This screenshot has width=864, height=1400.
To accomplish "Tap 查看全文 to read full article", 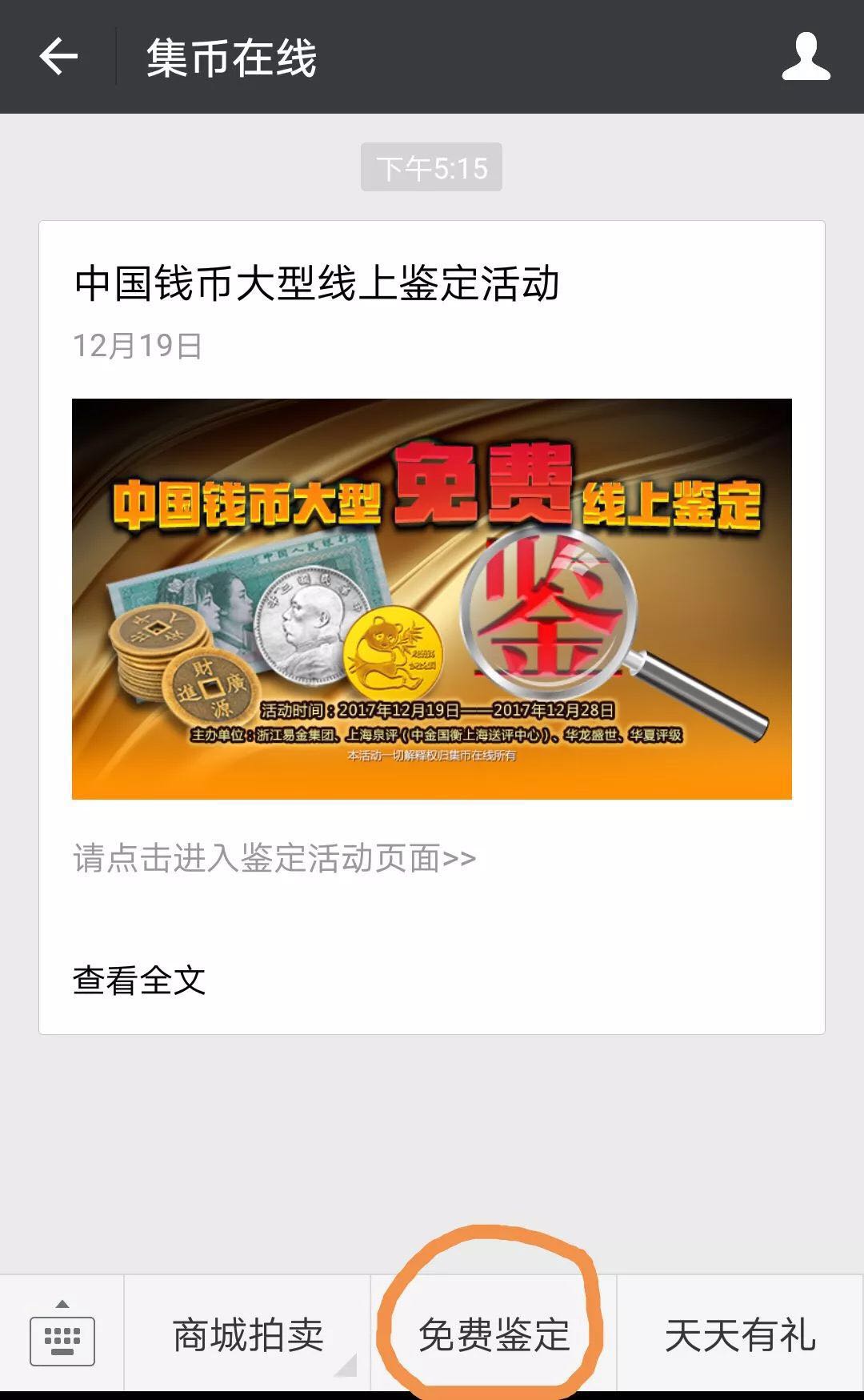I will (139, 981).
